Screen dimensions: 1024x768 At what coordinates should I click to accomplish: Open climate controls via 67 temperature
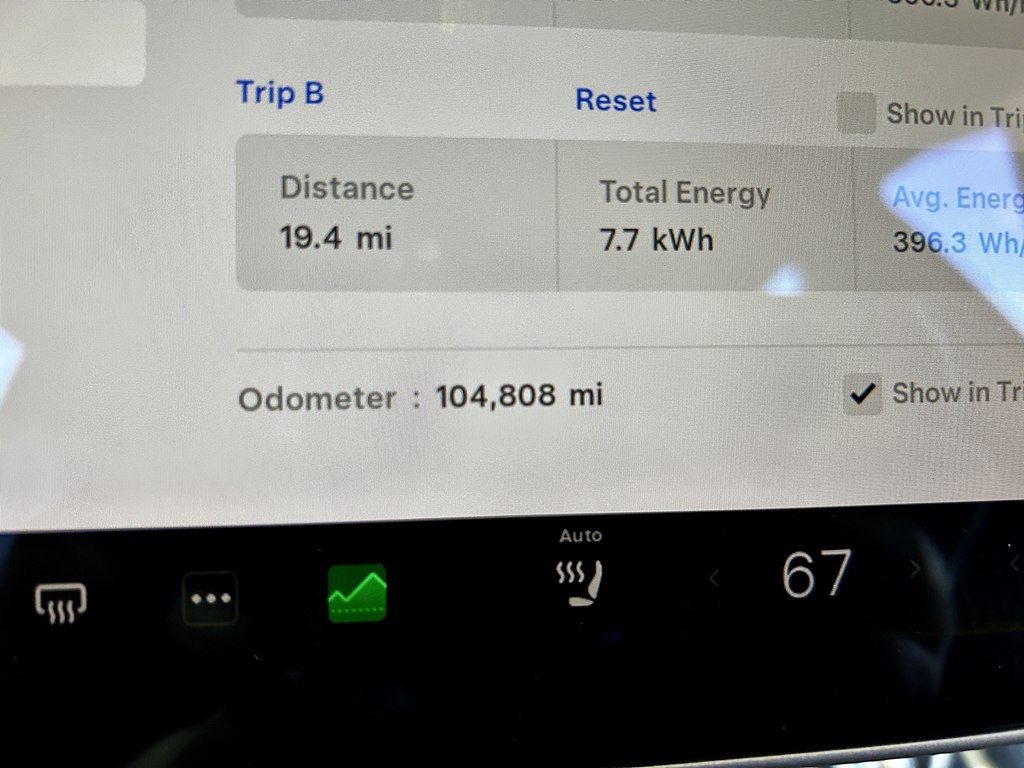click(x=816, y=575)
